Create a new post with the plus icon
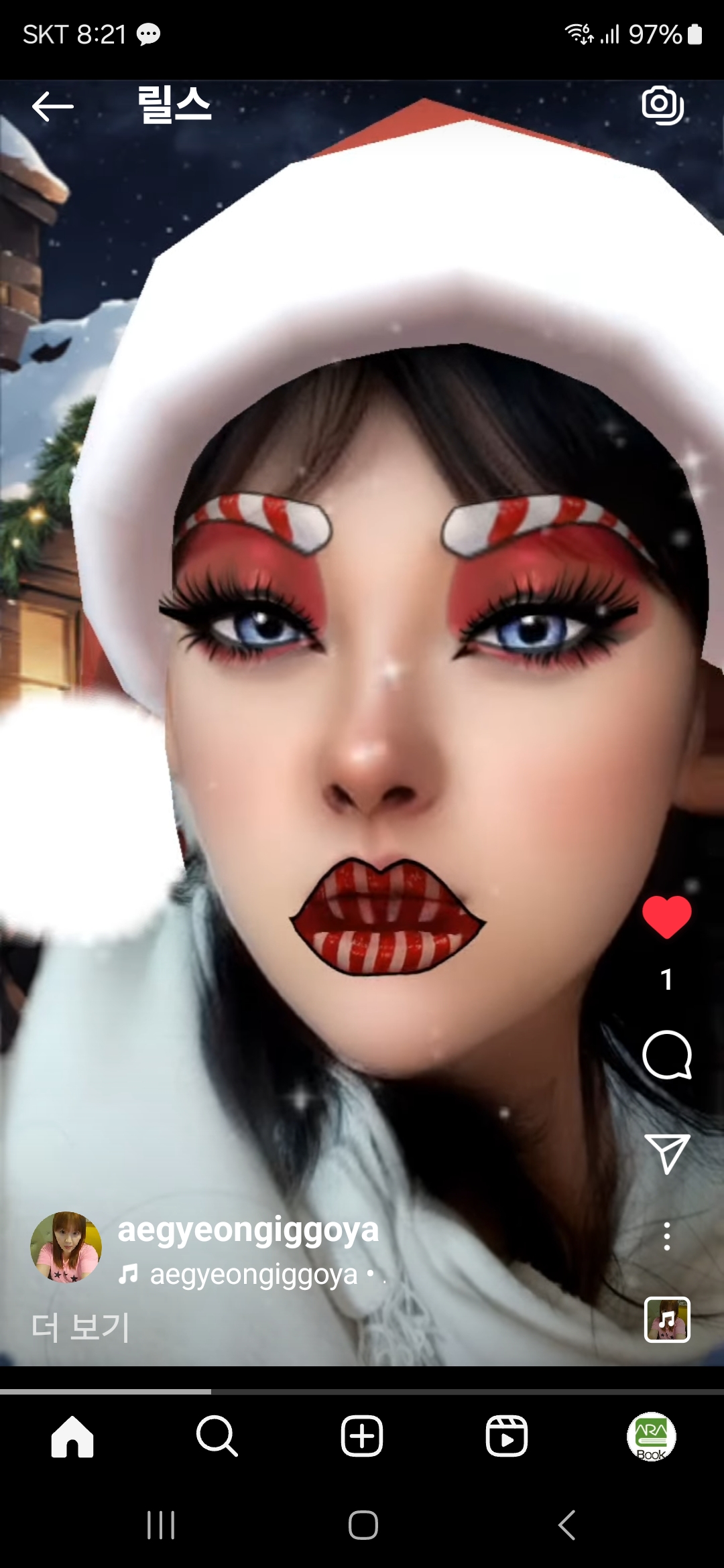724x1568 pixels. 362,1437
